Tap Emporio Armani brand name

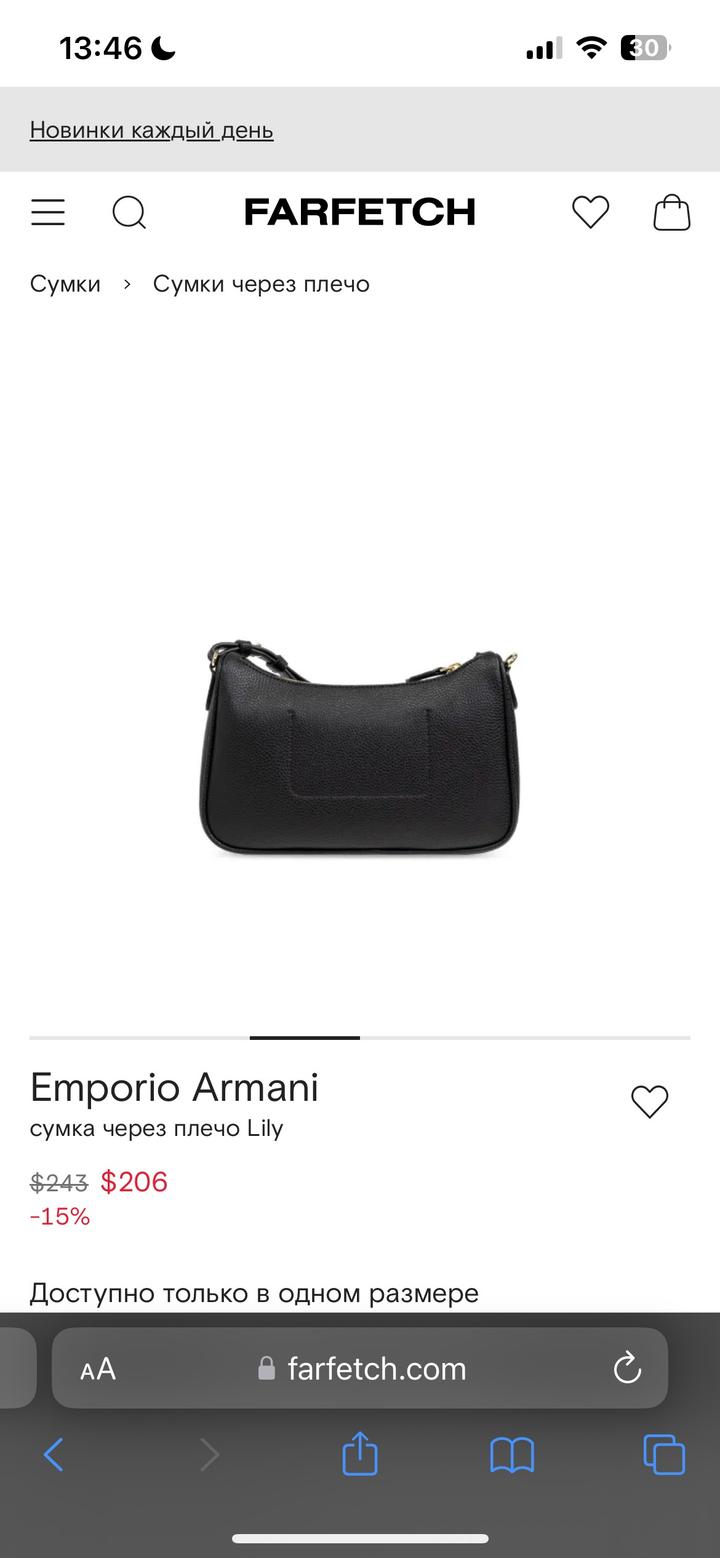(174, 1087)
